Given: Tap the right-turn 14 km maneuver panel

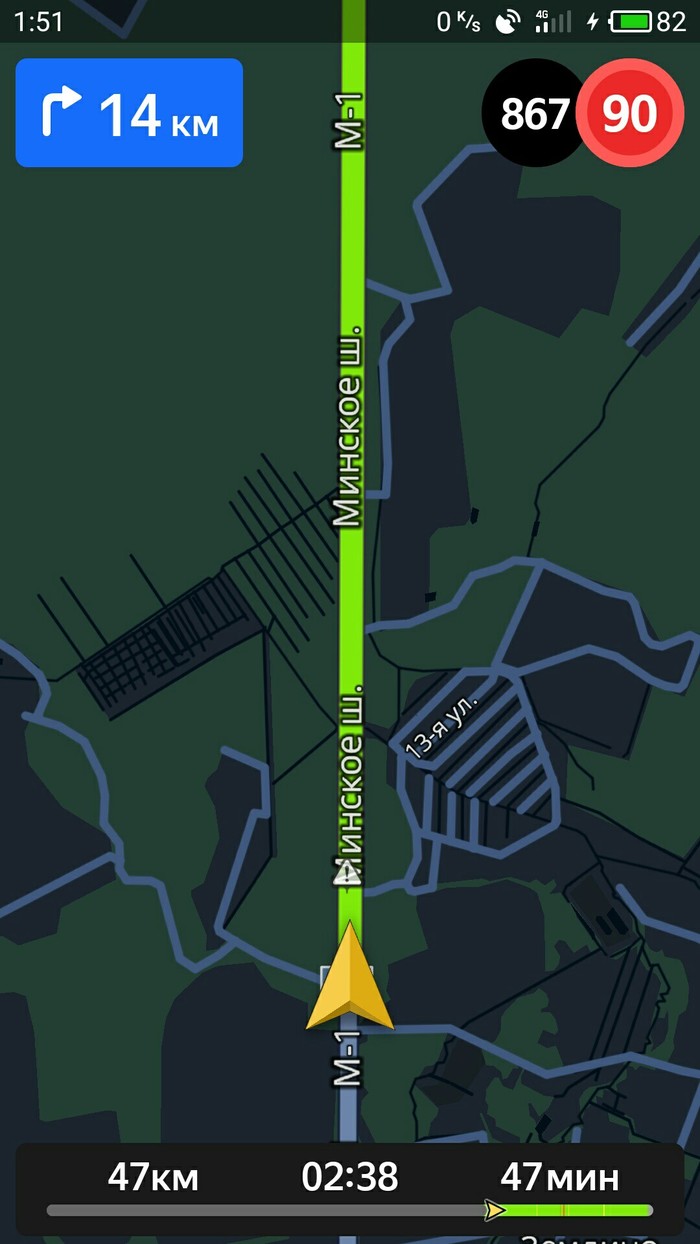Looking at the screenshot, I should [x=129, y=112].
